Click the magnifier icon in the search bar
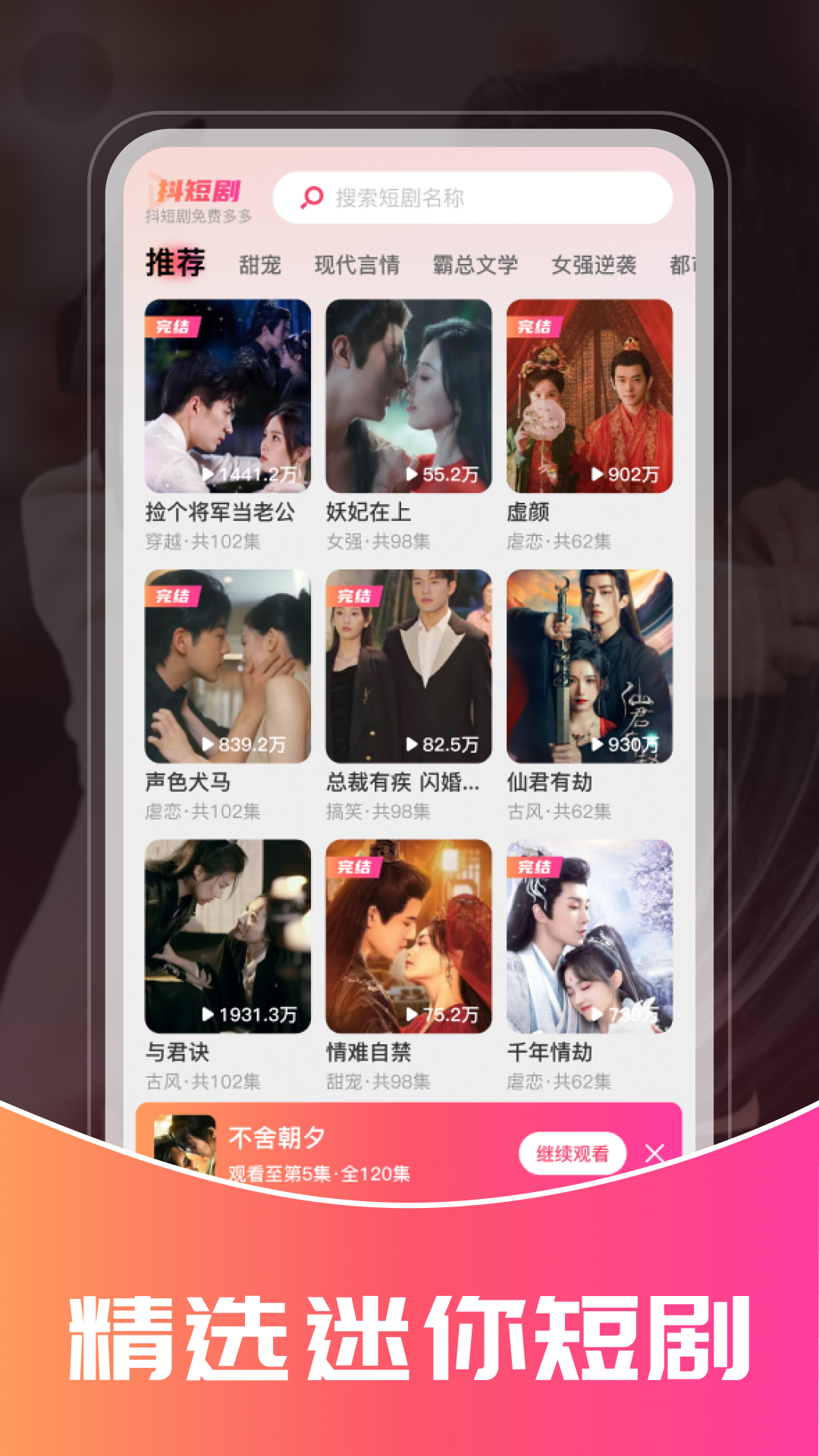This screenshot has width=819, height=1456. 310,197
